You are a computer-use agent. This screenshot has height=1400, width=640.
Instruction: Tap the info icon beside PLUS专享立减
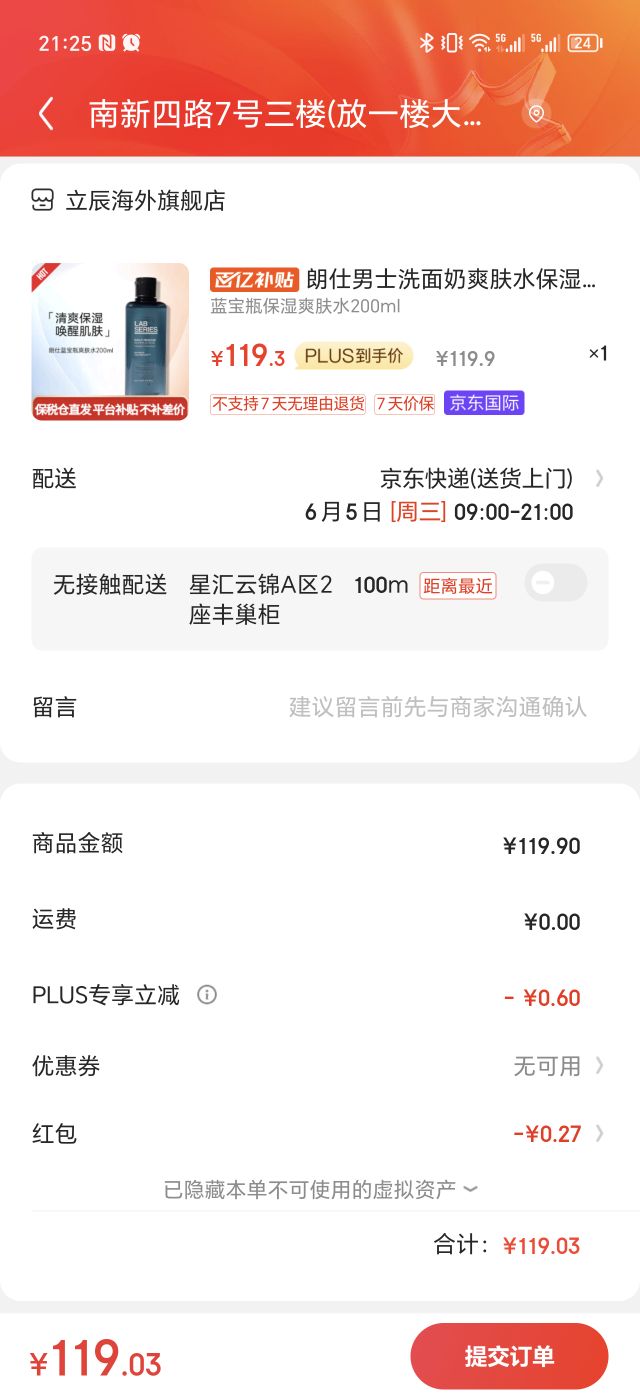(x=207, y=995)
